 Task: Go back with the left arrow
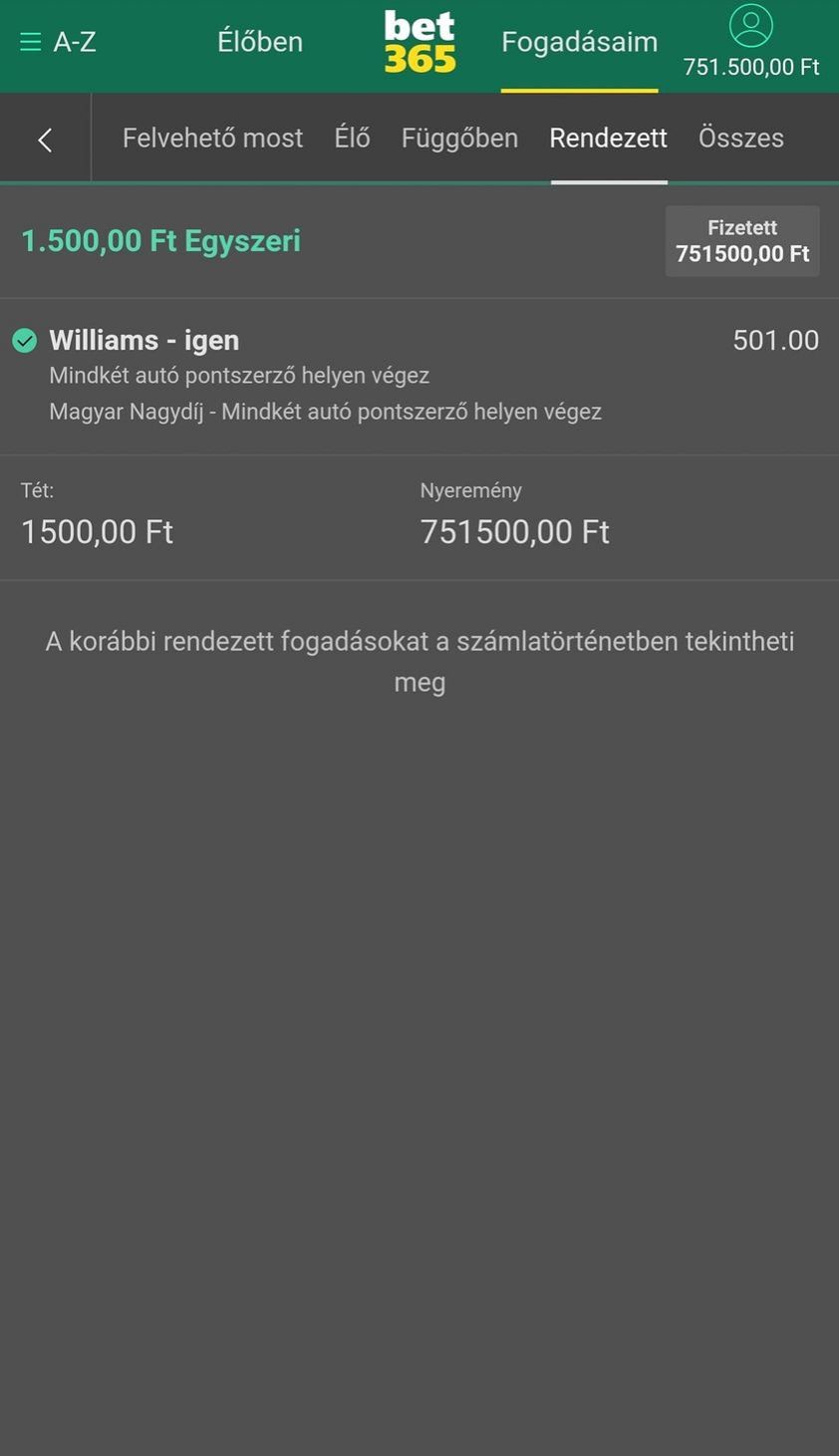click(45, 140)
